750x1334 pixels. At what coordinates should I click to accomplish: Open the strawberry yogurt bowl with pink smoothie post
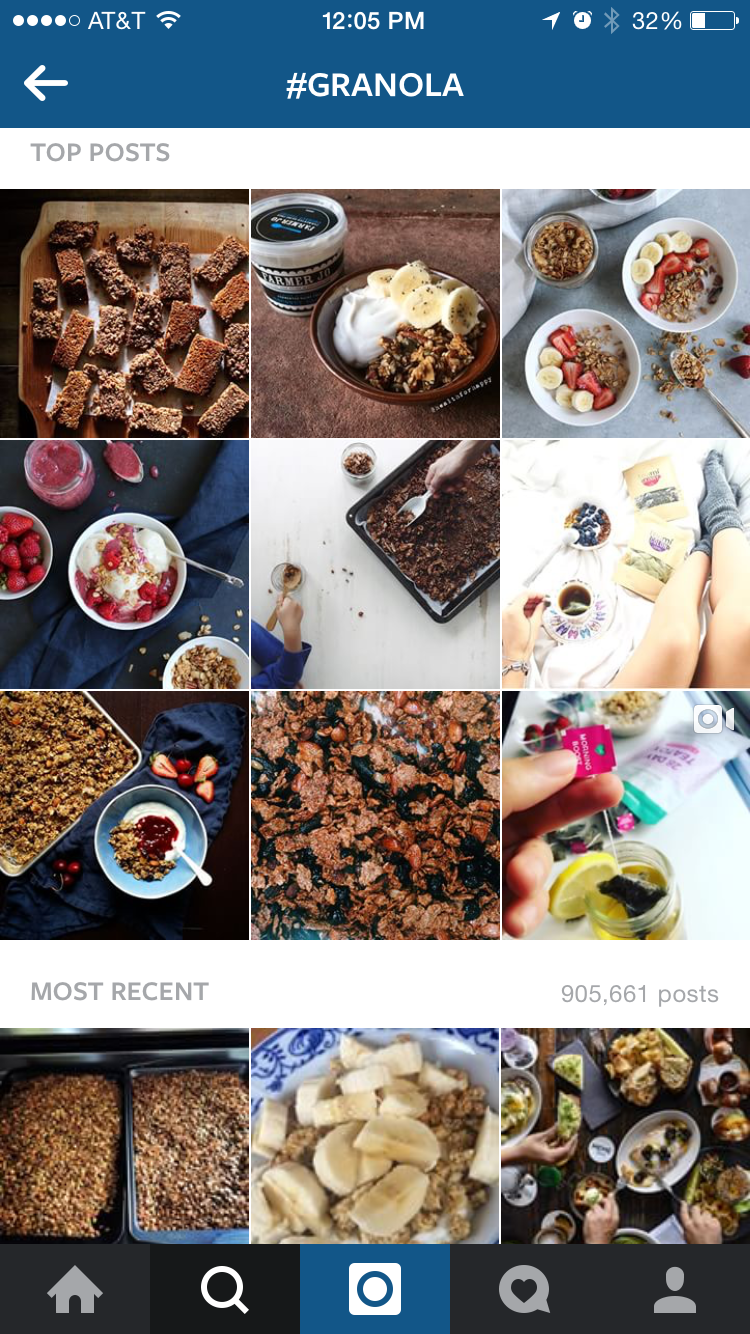[124, 564]
